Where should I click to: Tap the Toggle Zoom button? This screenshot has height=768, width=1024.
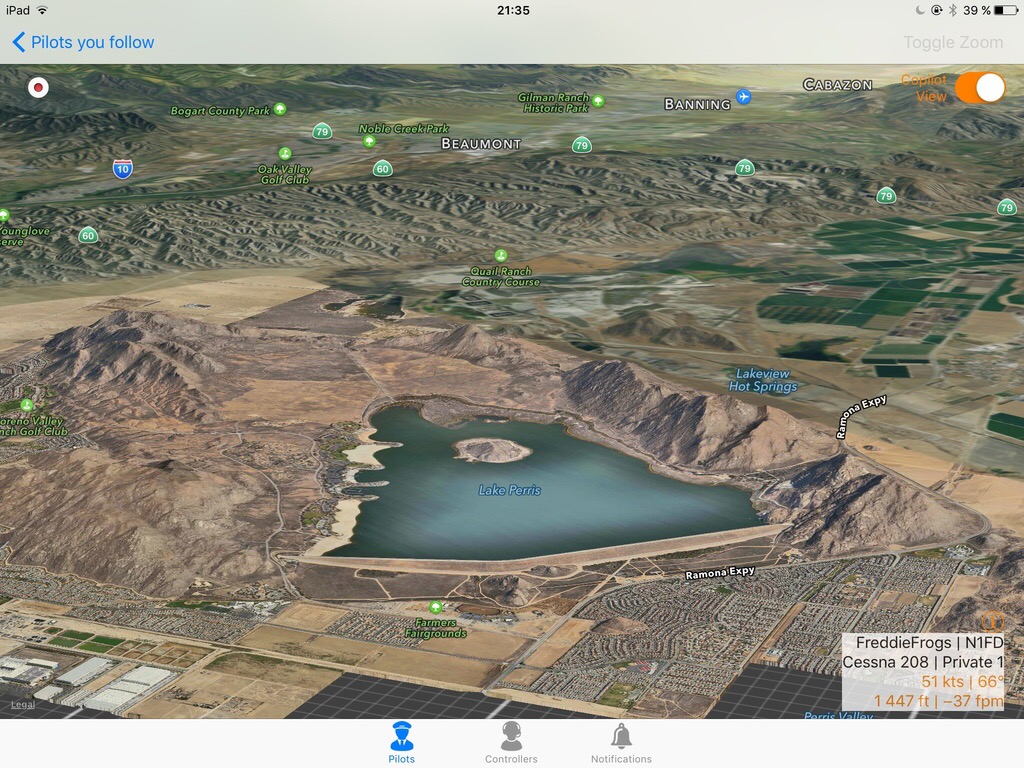[952, 42]
